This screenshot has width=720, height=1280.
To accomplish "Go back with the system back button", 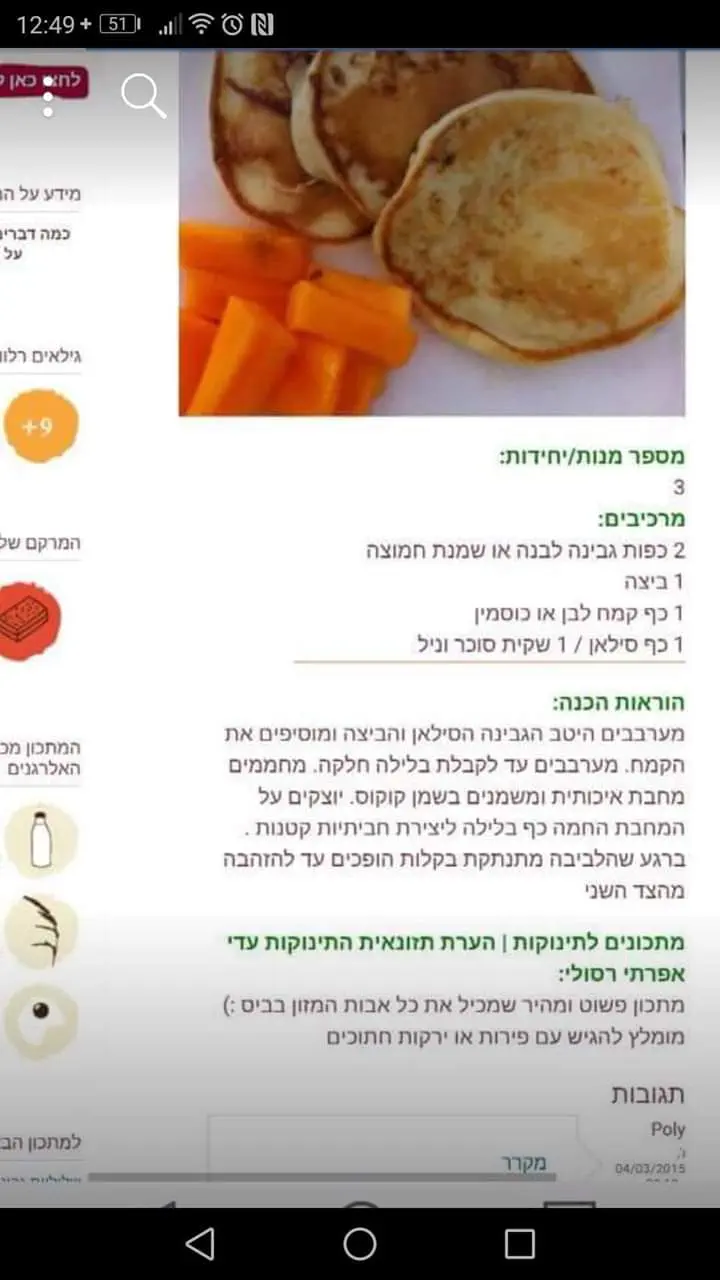I will [200, 1244].
